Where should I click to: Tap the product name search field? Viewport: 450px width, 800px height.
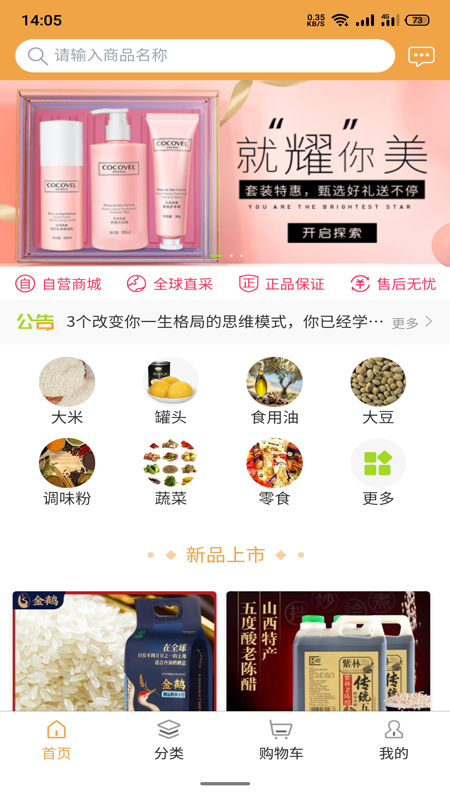(205, 56)
